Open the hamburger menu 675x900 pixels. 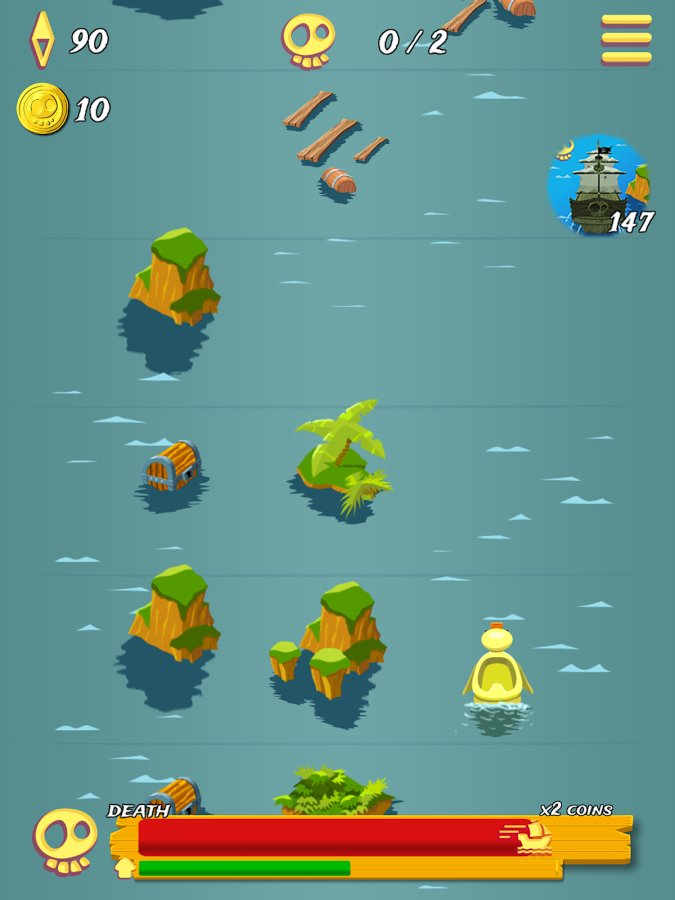(626, 39)
